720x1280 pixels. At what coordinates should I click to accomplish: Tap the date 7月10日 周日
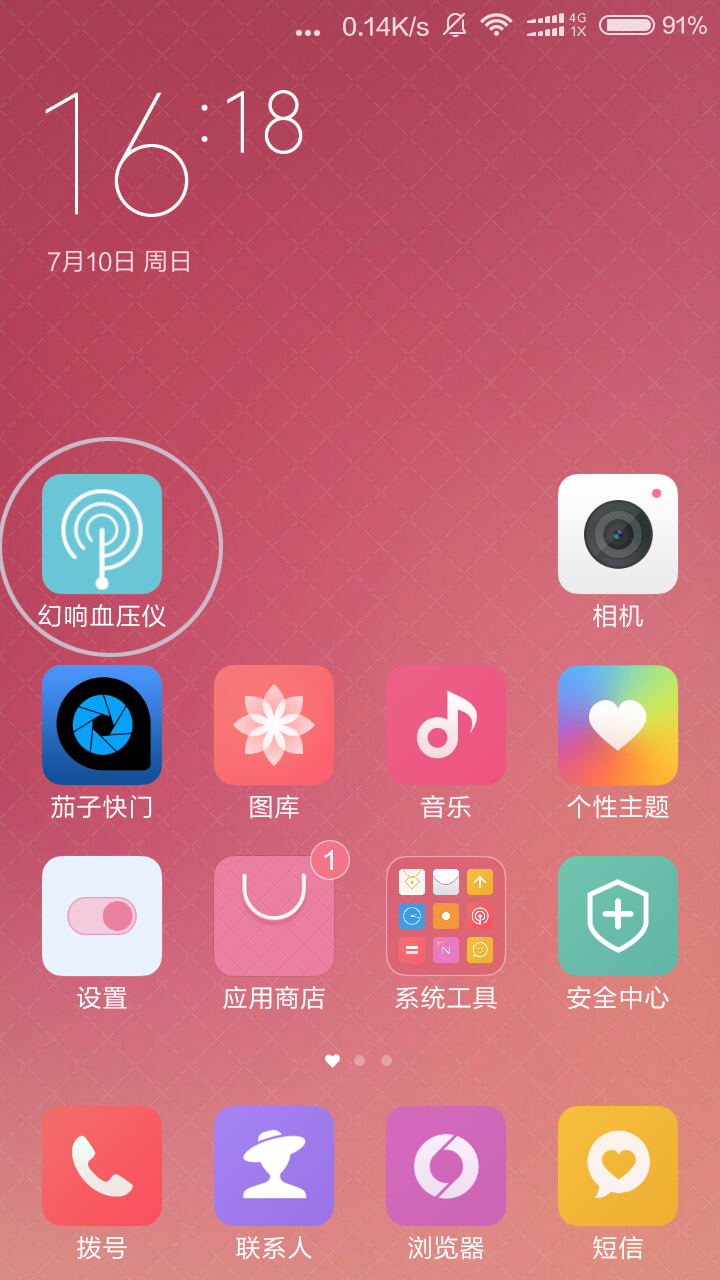pyautogui.click(x=120, y=260)
